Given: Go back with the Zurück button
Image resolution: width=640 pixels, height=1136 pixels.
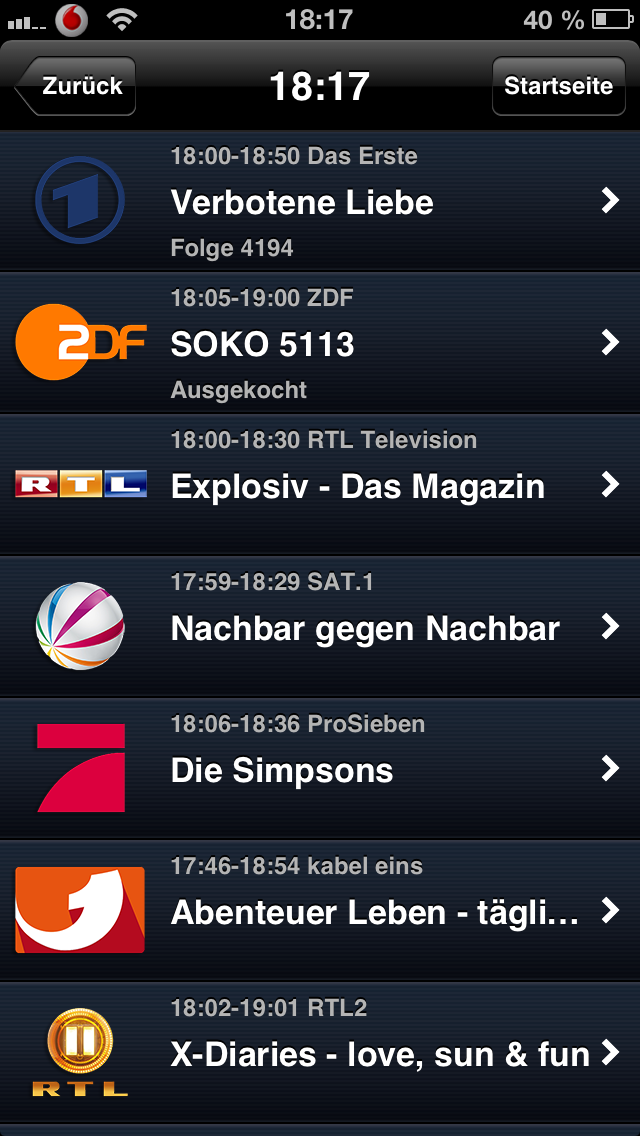Looking at the screenshot, I should pyautogui.click(x=76, y=86).
